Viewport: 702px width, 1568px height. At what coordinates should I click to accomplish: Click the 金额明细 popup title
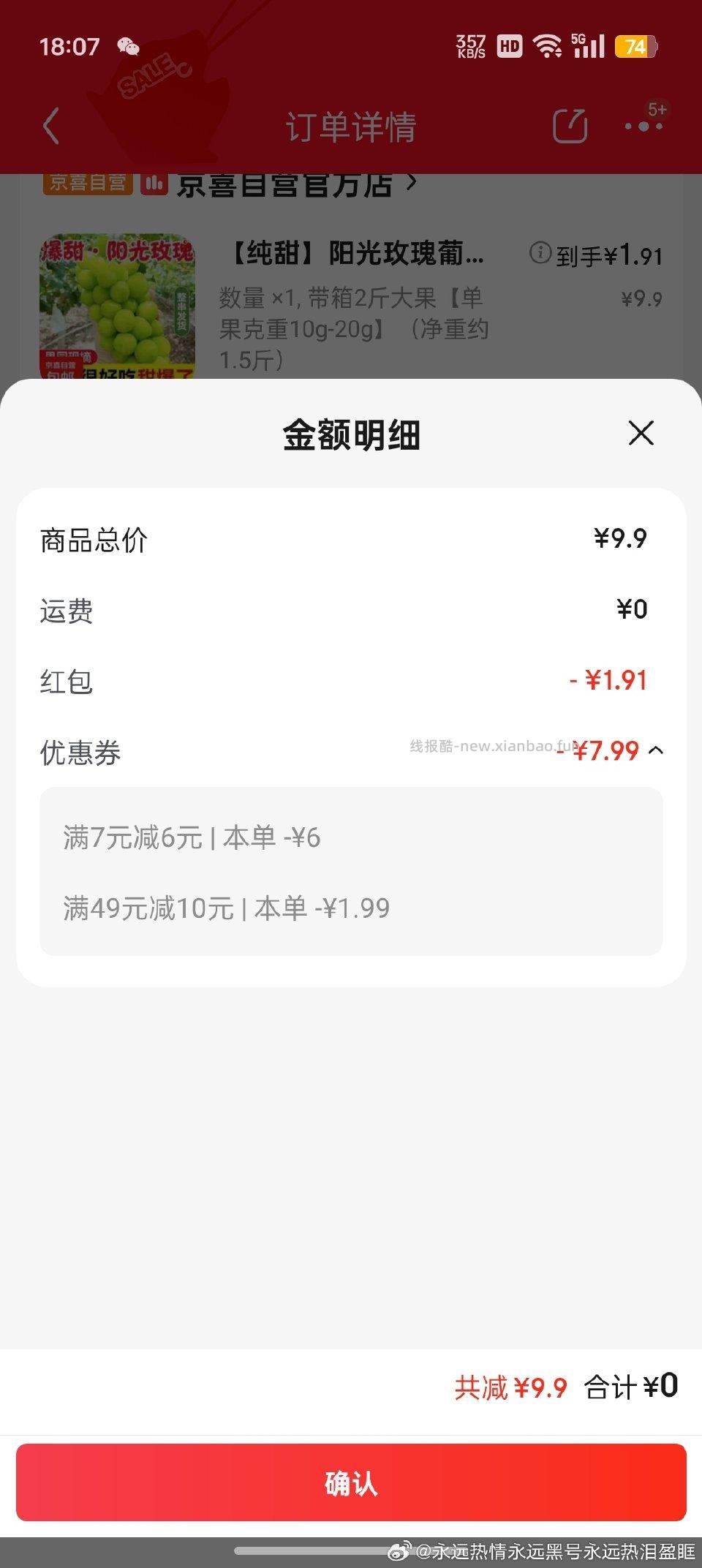(x=351, y=433)
